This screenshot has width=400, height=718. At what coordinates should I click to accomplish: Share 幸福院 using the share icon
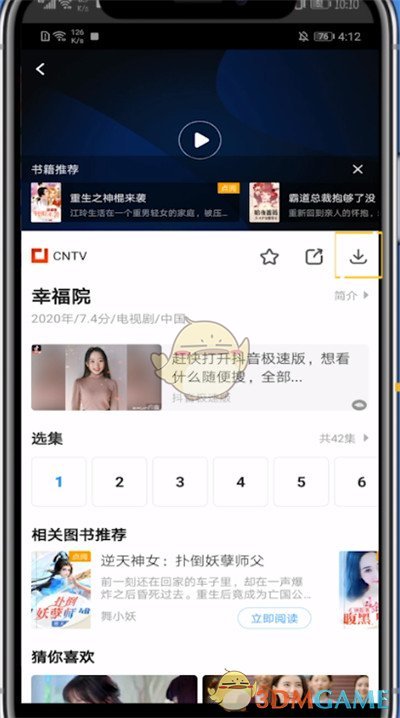coord(314,257)
